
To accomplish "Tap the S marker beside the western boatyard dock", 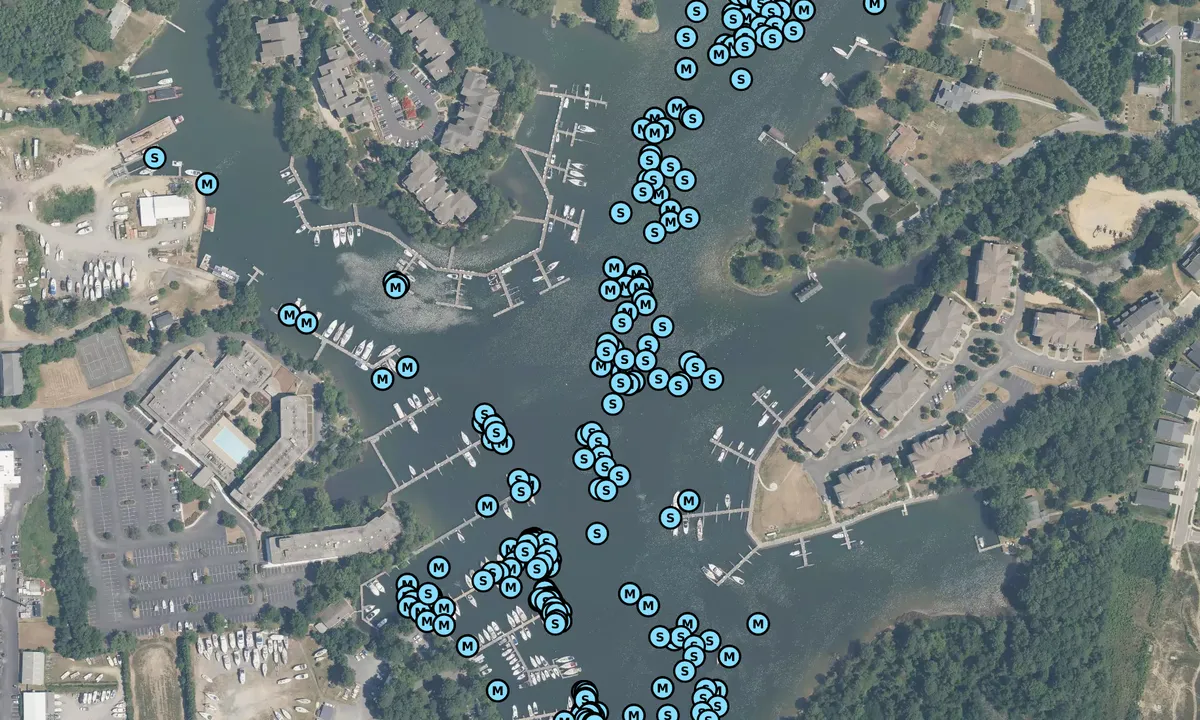I will pos(154,157).
